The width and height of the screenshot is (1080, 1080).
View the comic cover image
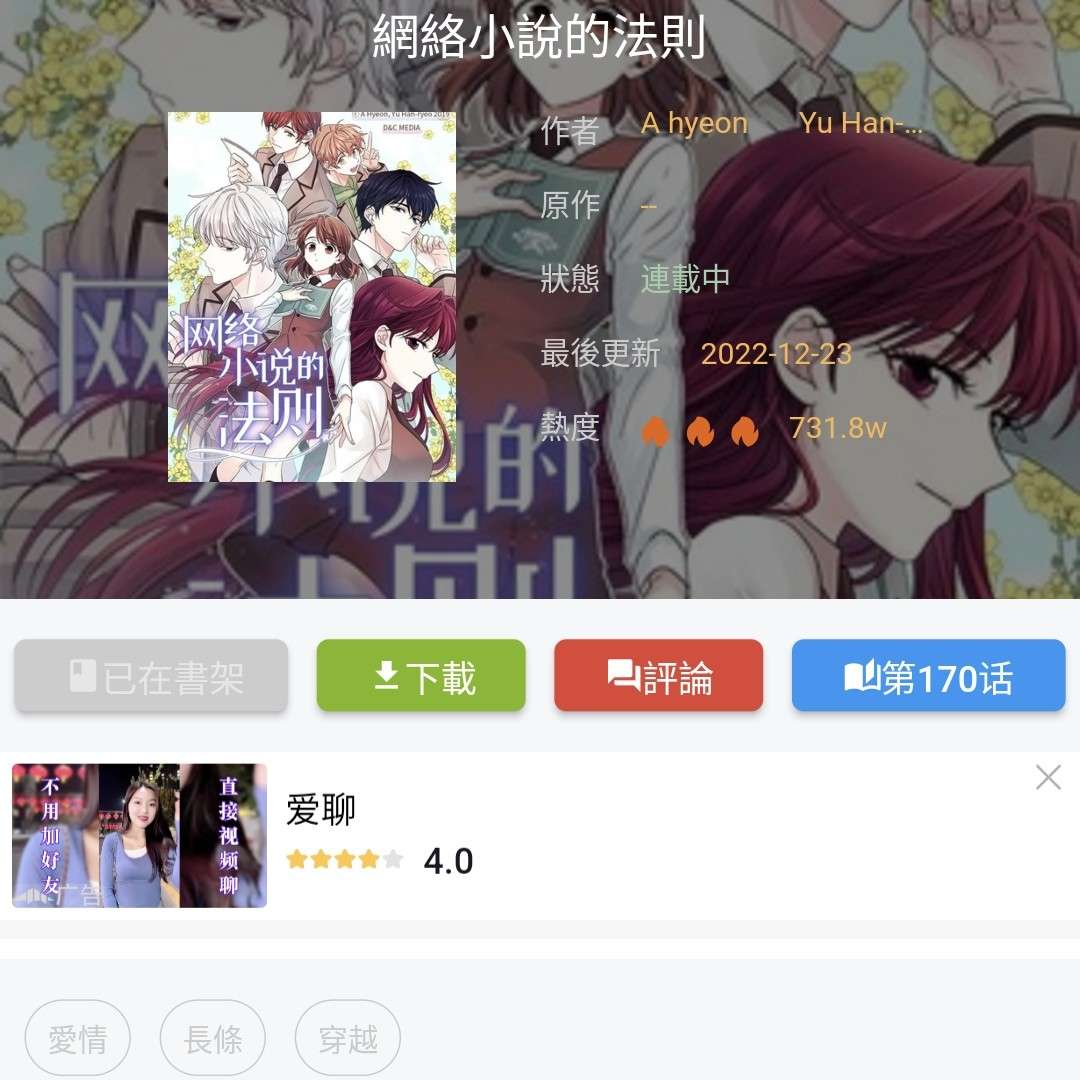pos(312,297)
